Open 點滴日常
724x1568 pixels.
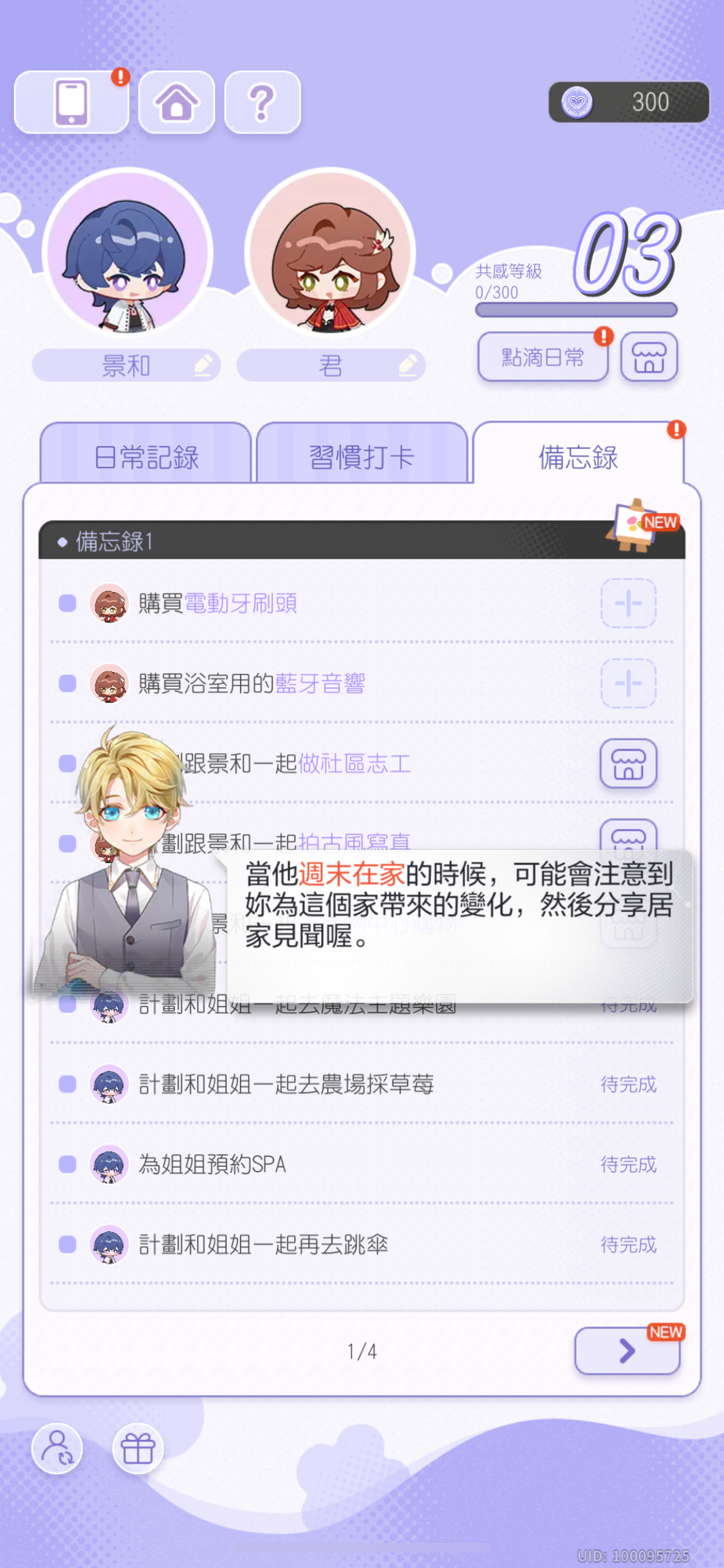pyautogui.click(x=543, y=357)
